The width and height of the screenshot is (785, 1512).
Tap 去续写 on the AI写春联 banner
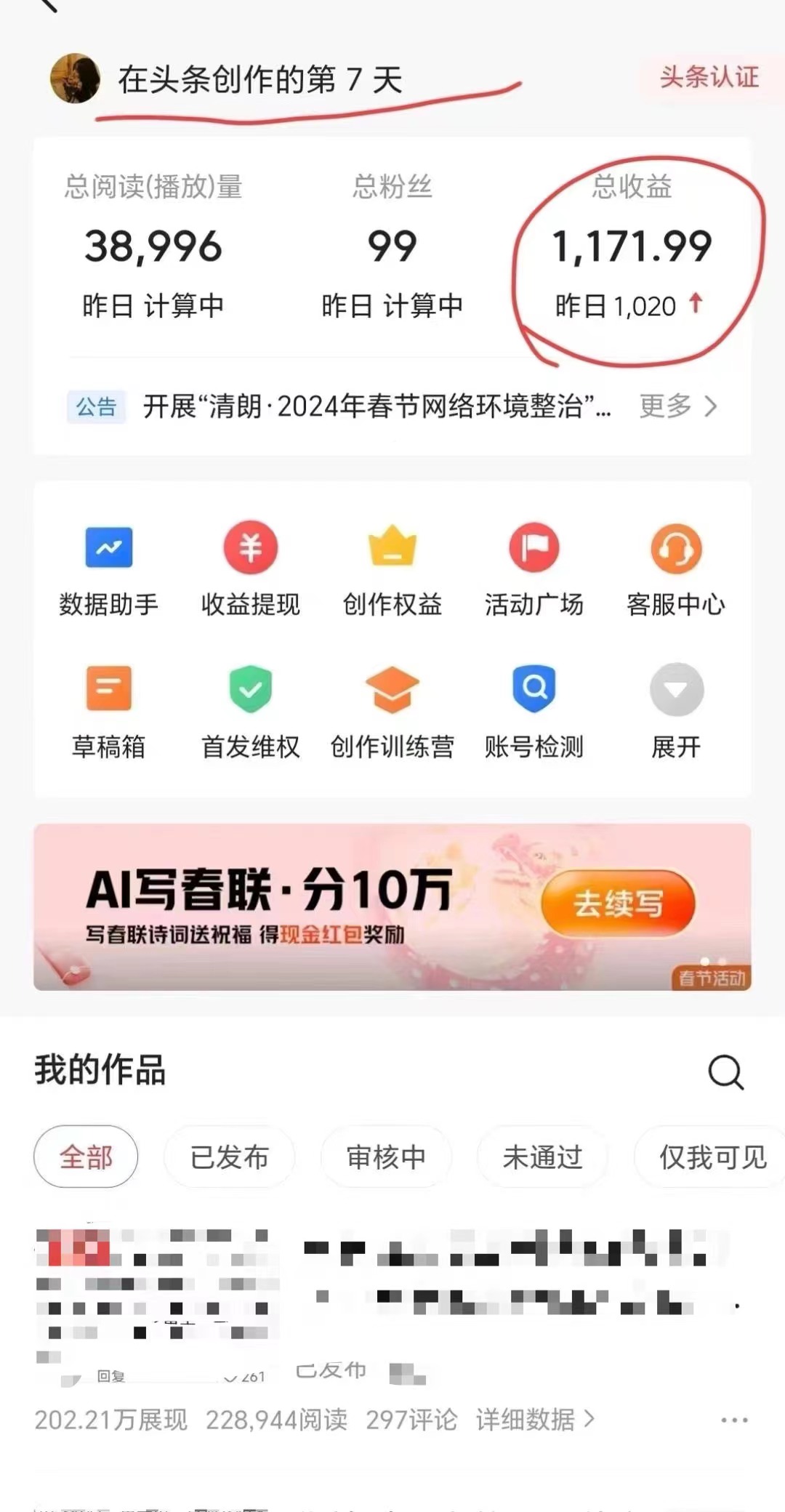[618, 904]
